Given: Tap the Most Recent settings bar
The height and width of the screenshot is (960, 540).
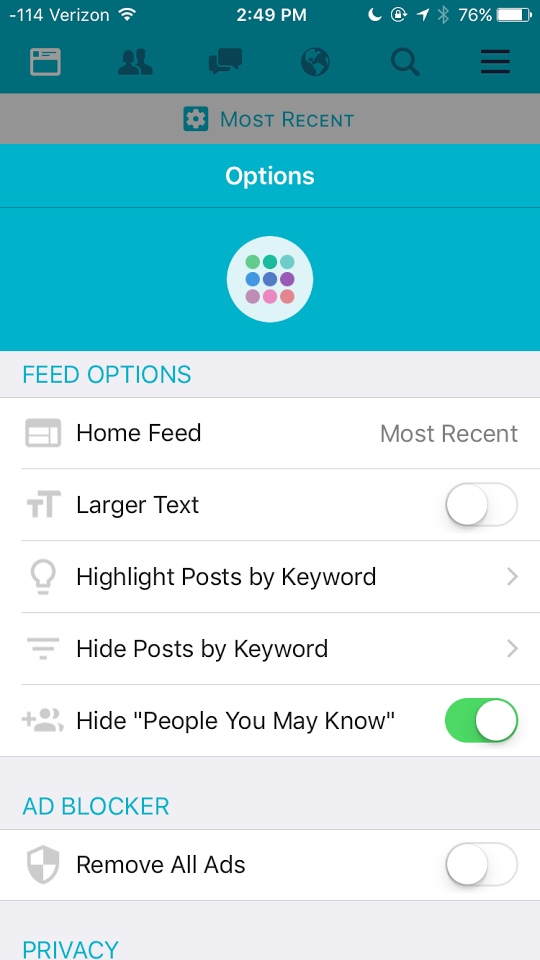Looking at the screenshot, I should 270,119.
